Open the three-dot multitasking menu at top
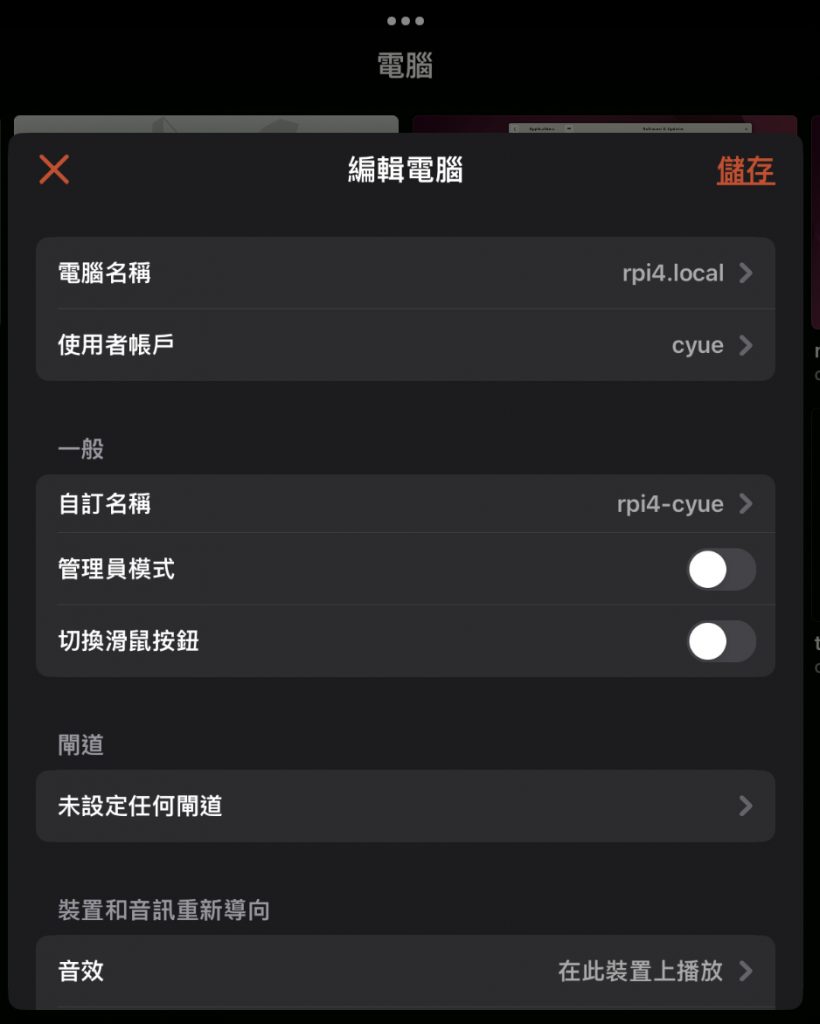 point(405,20)
